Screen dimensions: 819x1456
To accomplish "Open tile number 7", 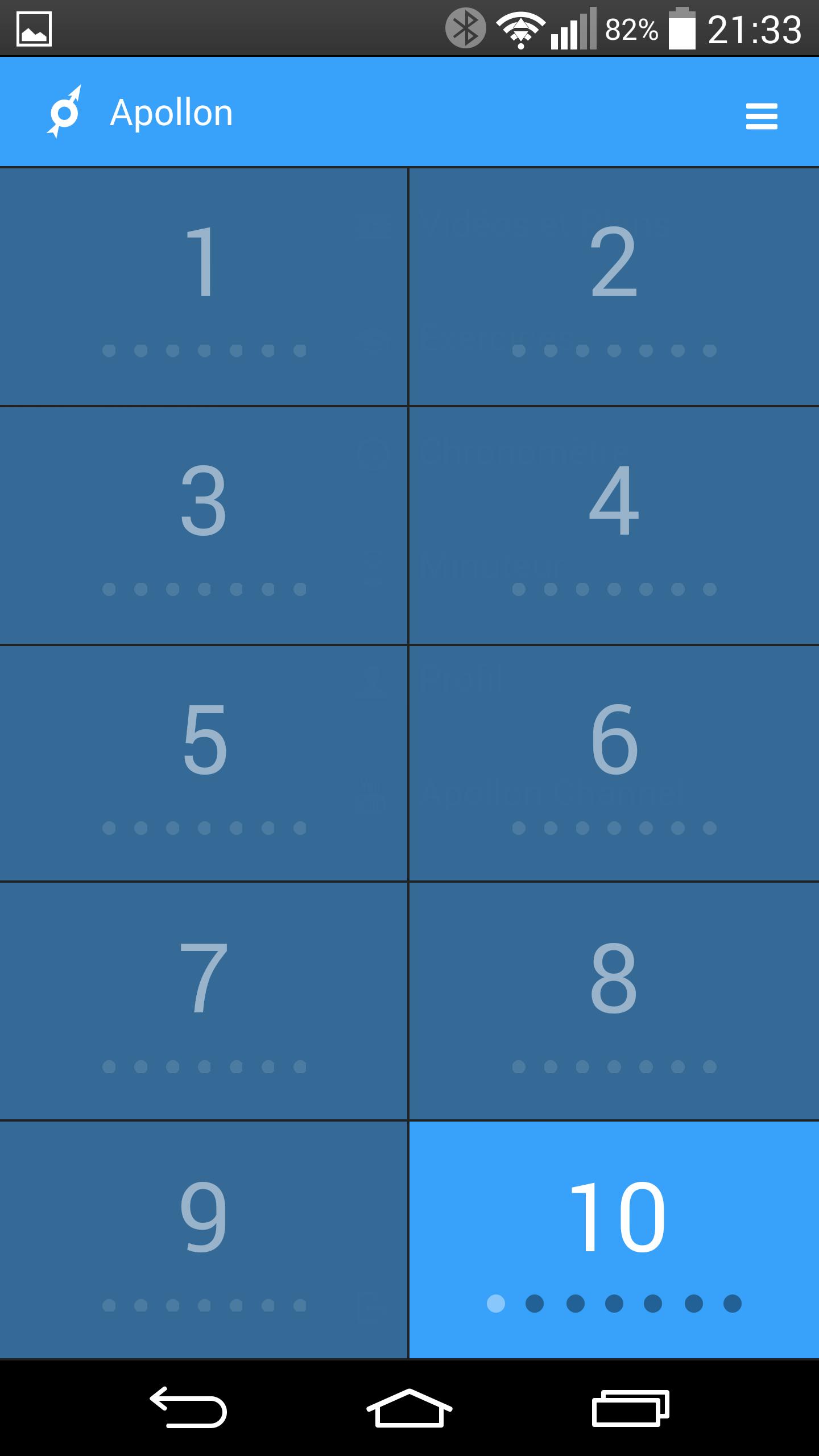I will pos(204,1001).
